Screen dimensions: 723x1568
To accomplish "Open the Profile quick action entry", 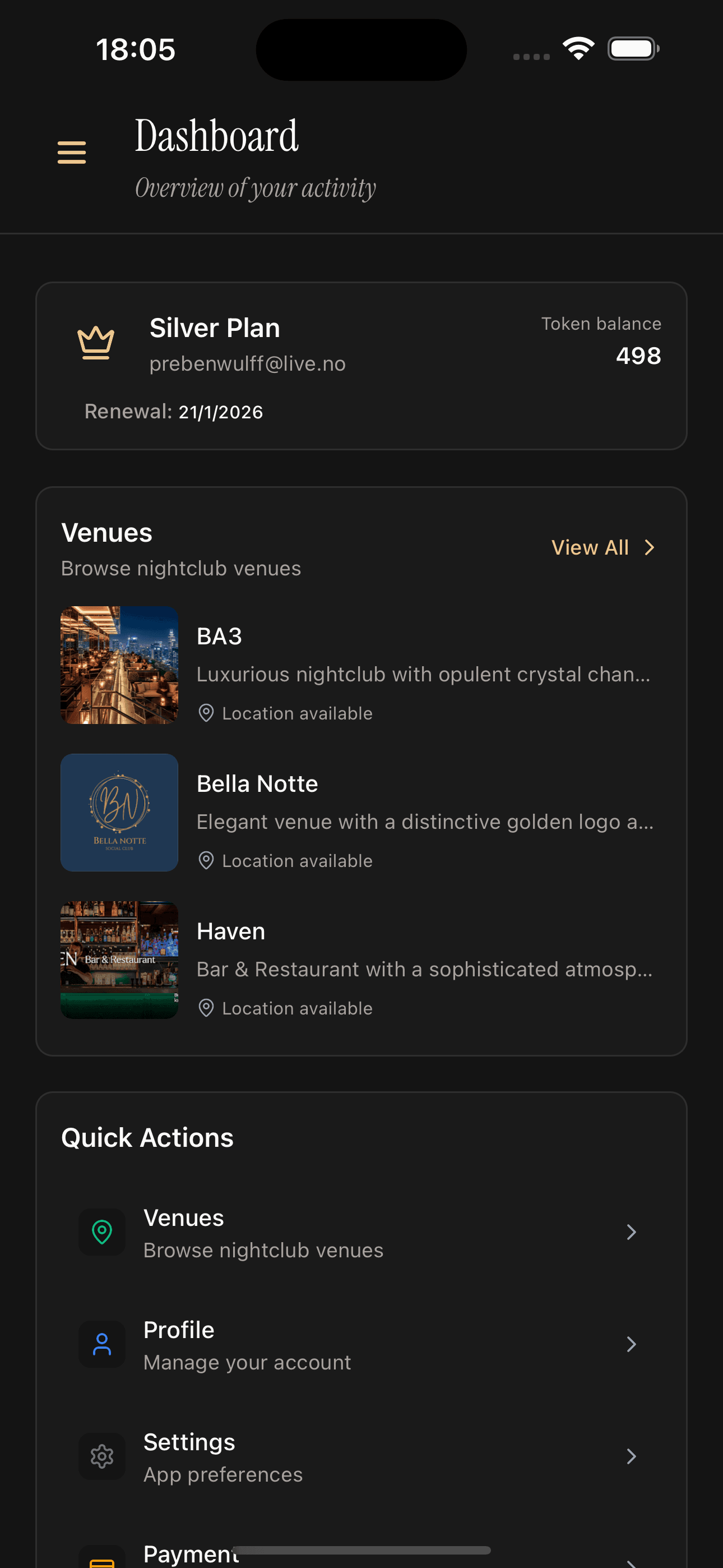I will 361,1344.
